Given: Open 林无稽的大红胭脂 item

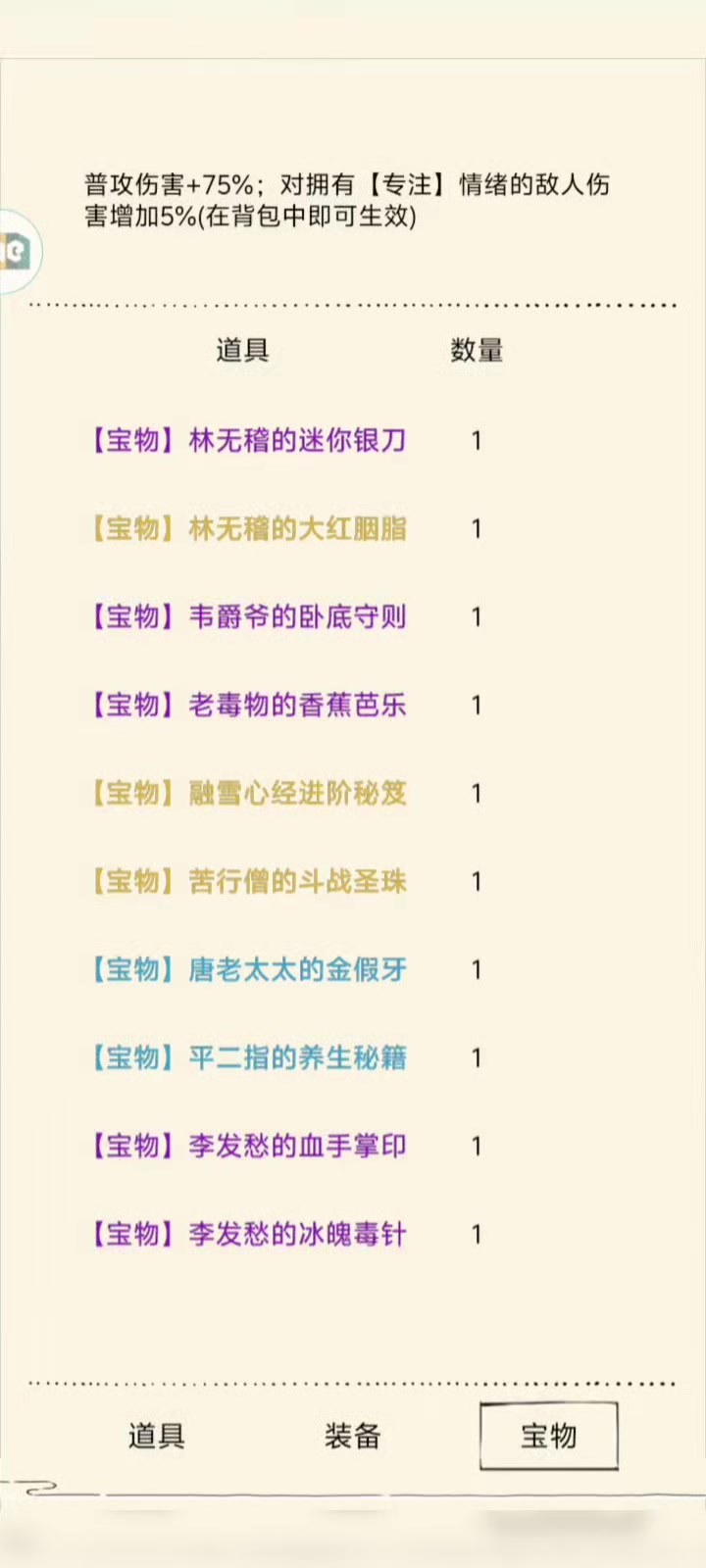Looking at the screenshot, I should 249,528.
